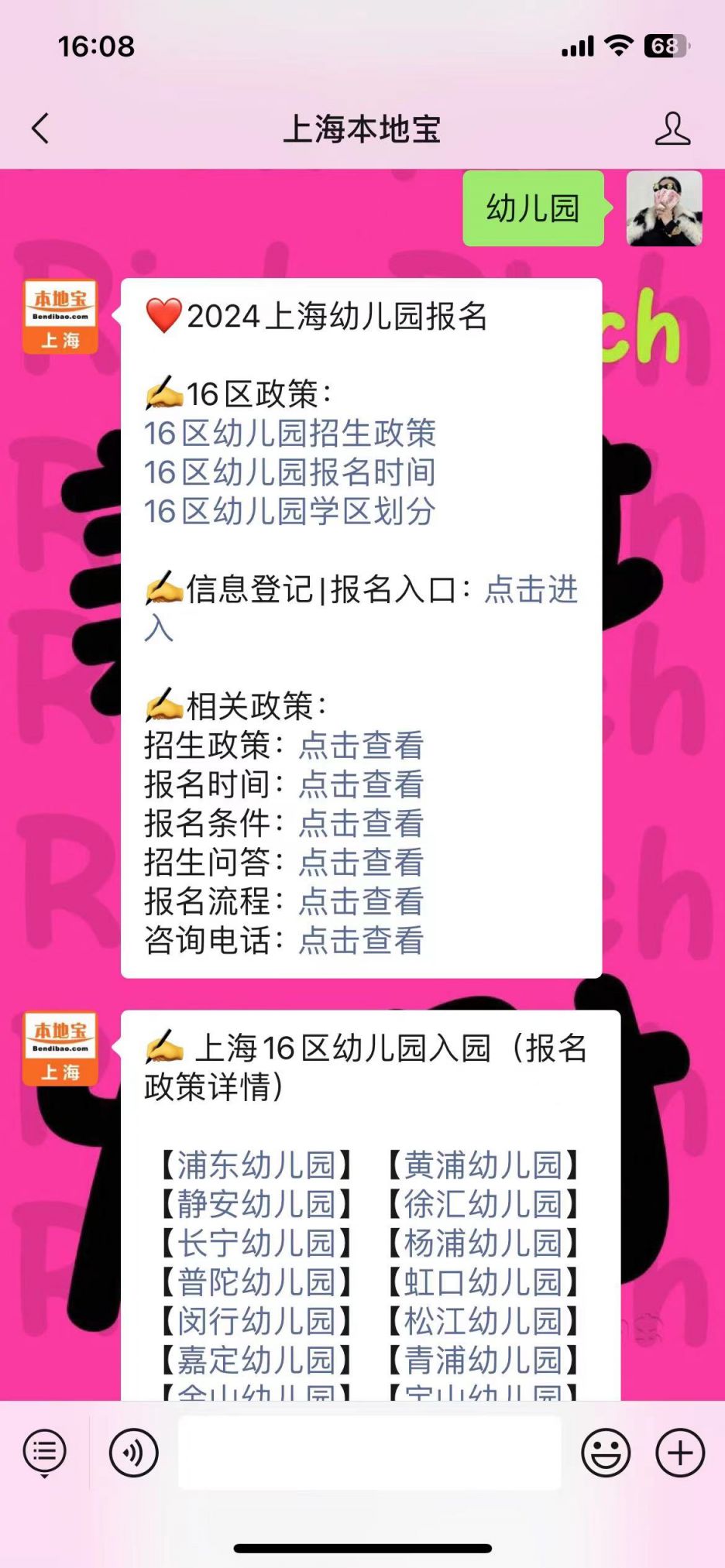Open the 16区幼儿园招生政策 link

[290, 433]
